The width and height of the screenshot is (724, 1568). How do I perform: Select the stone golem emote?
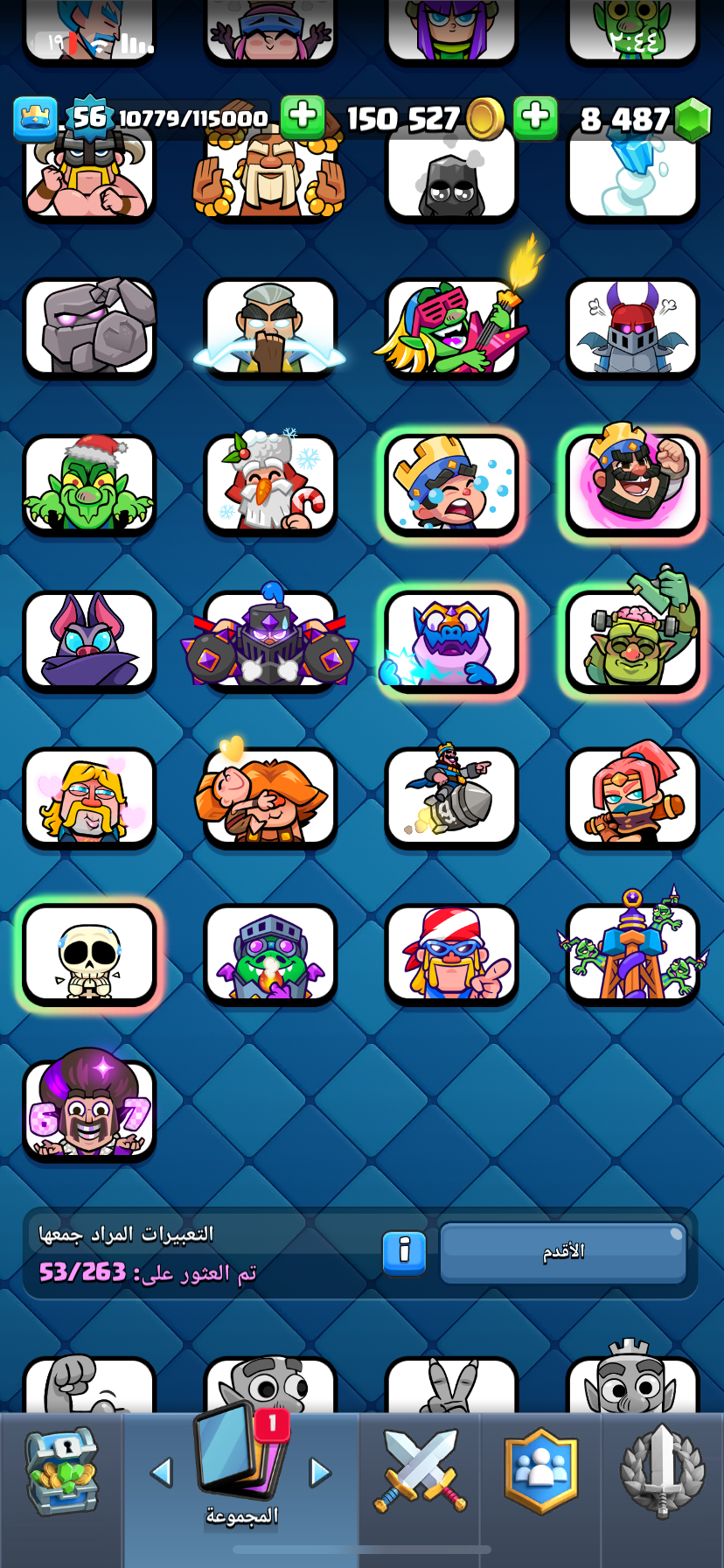89,328
